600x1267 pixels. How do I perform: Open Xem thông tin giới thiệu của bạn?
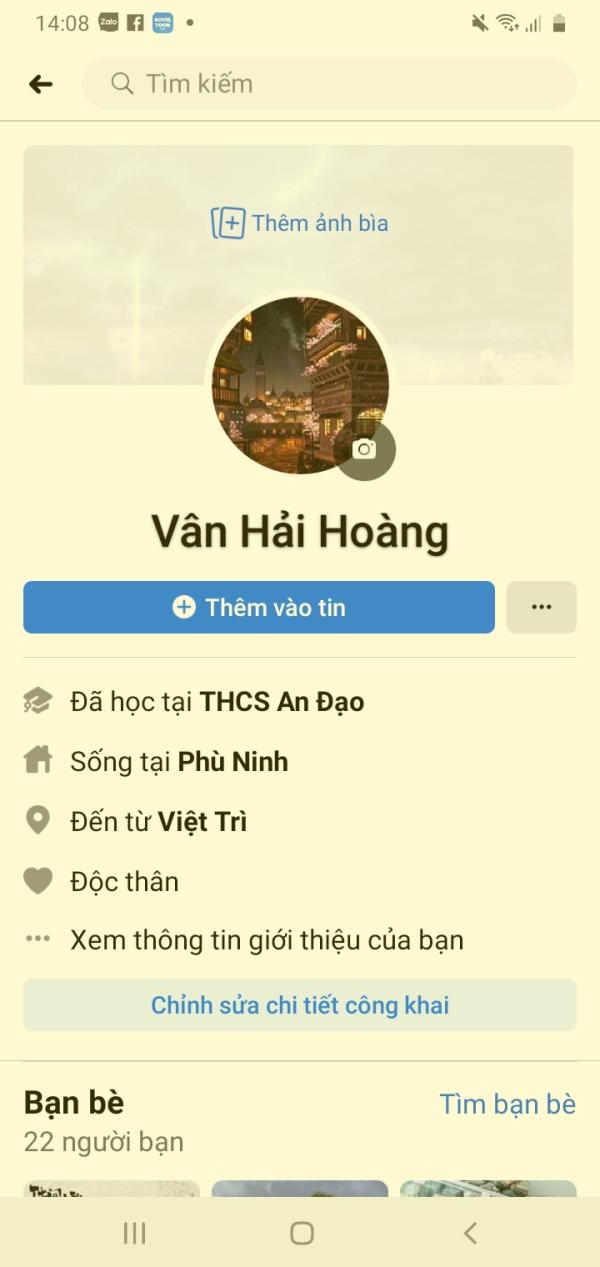[x=266, y=940]
